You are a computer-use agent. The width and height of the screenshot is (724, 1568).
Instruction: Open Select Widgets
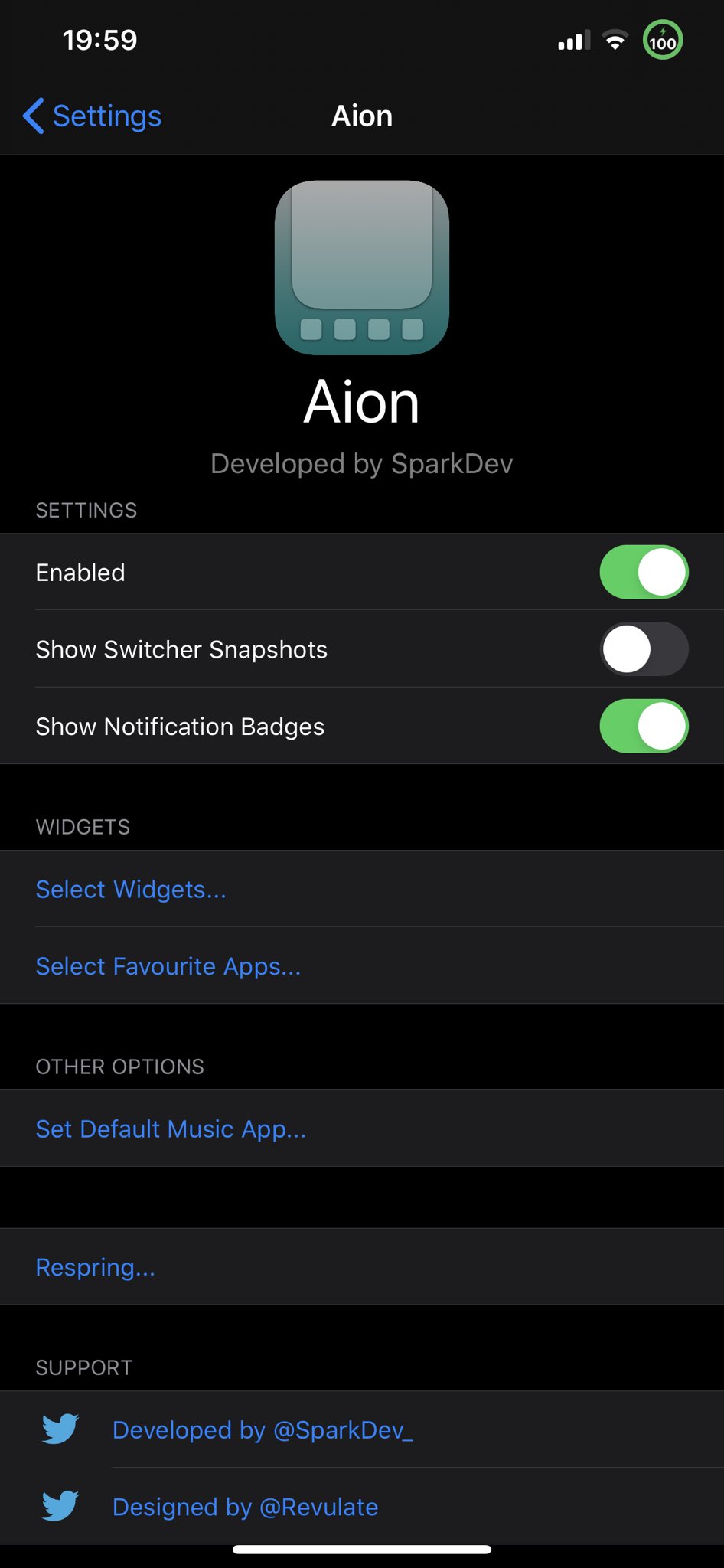[362, 889]
